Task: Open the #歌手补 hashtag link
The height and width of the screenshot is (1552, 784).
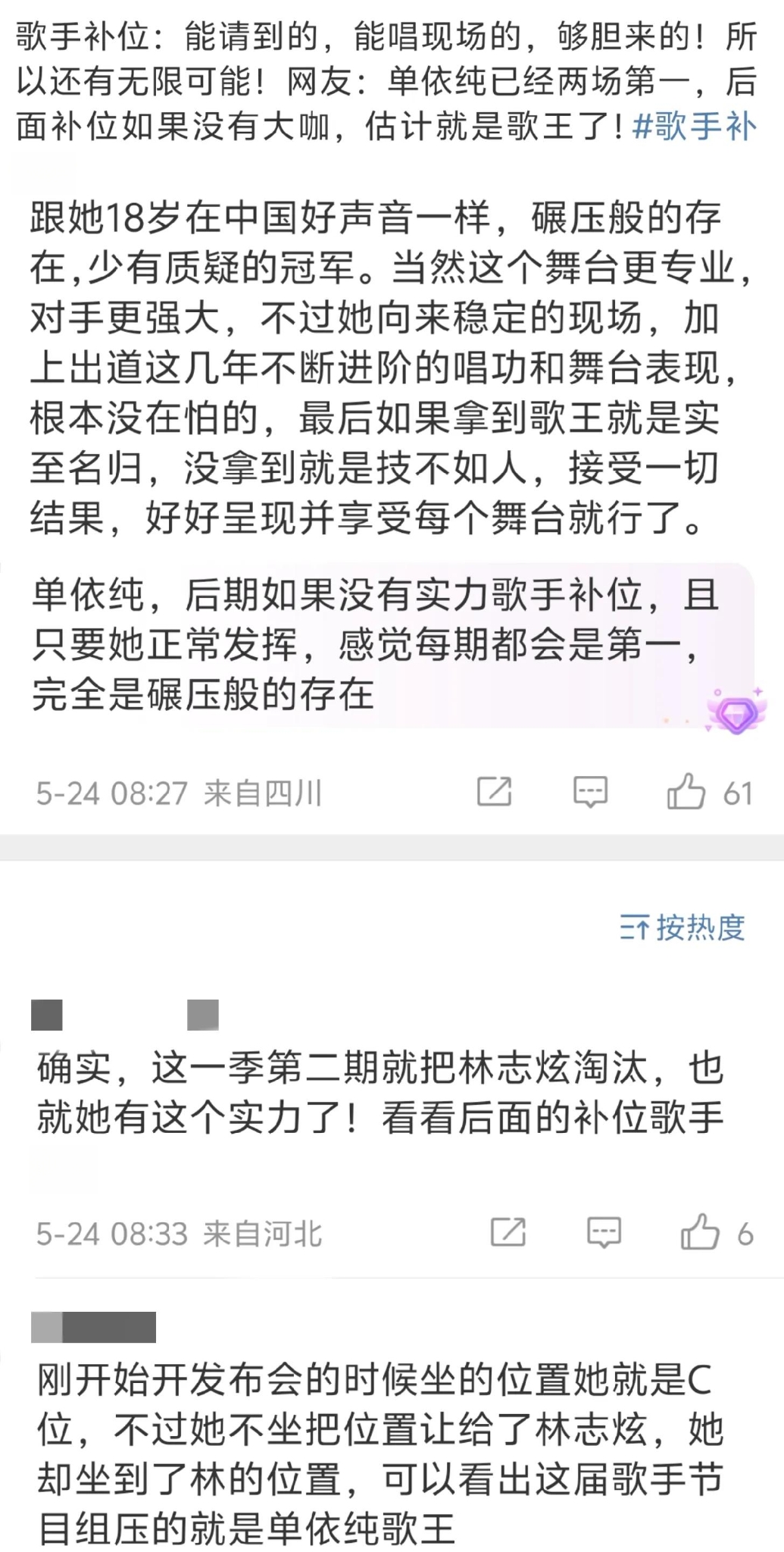Action: click(x=694, y=126)
